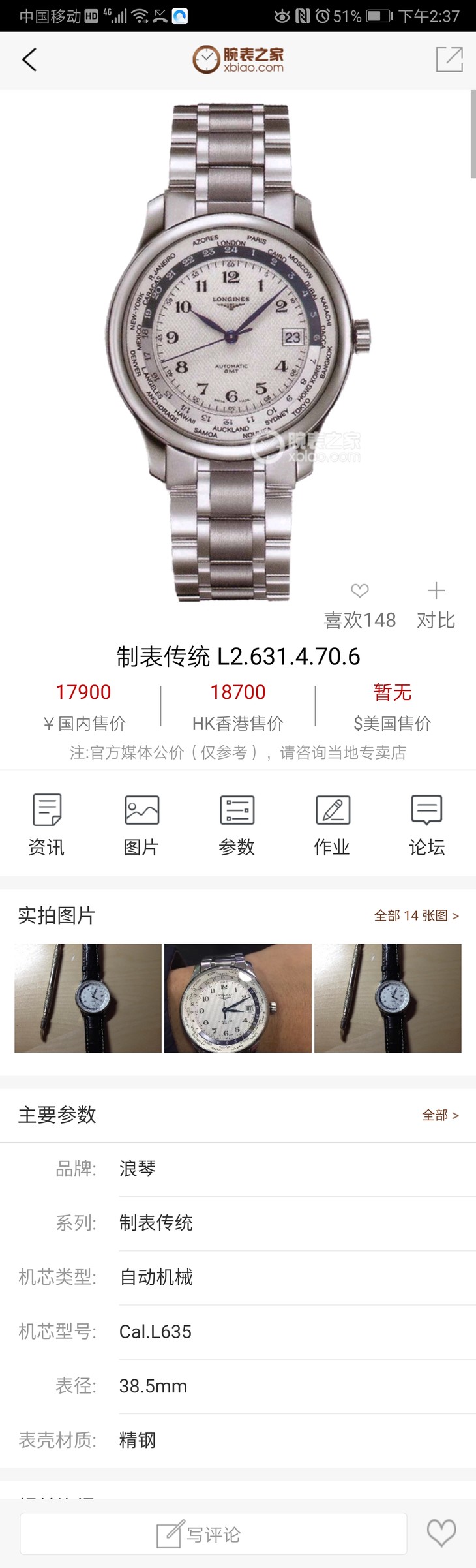Open the 图片 gallery section
The height and width of the screenshot is (1568, 476).
141,824
